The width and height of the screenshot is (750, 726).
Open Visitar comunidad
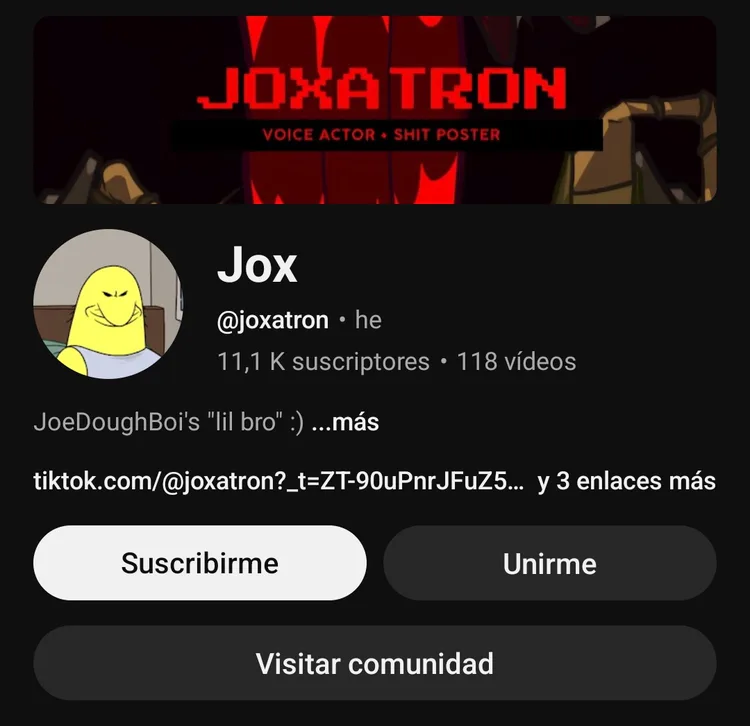click(x=375, y=663)
